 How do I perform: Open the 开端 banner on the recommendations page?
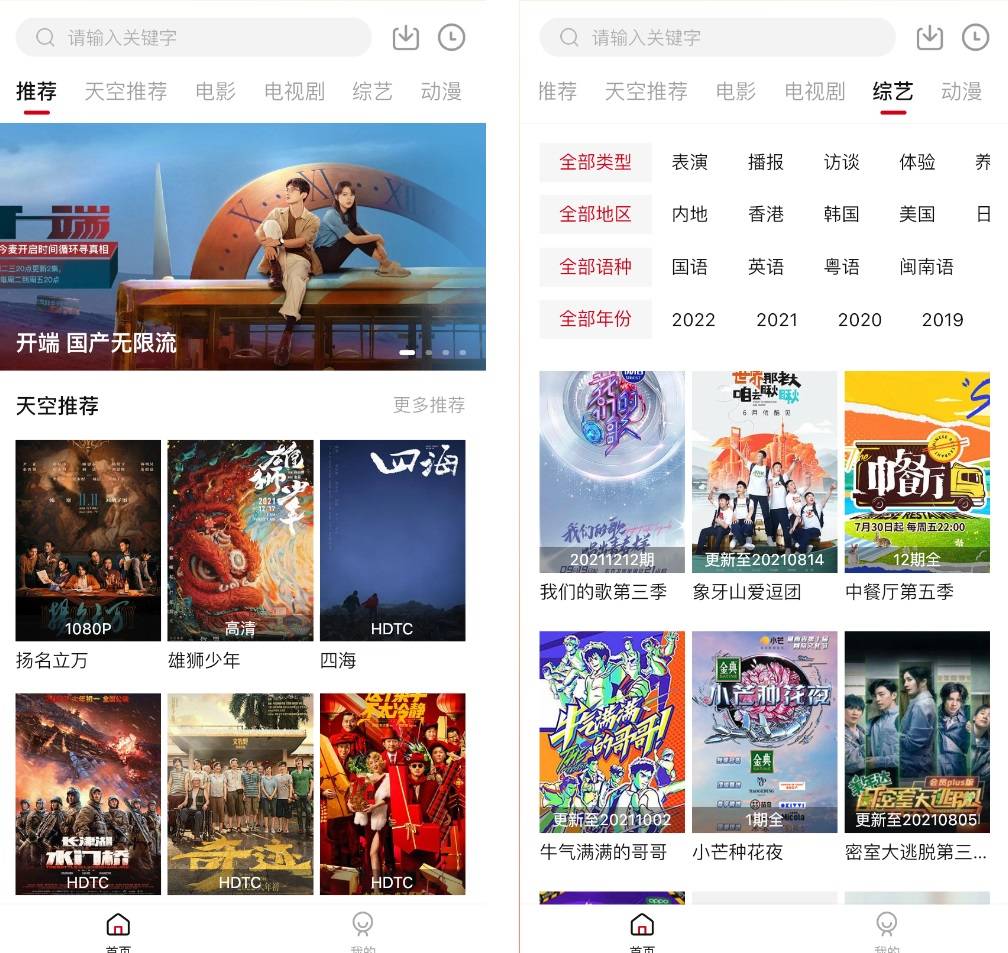(243, 246)
